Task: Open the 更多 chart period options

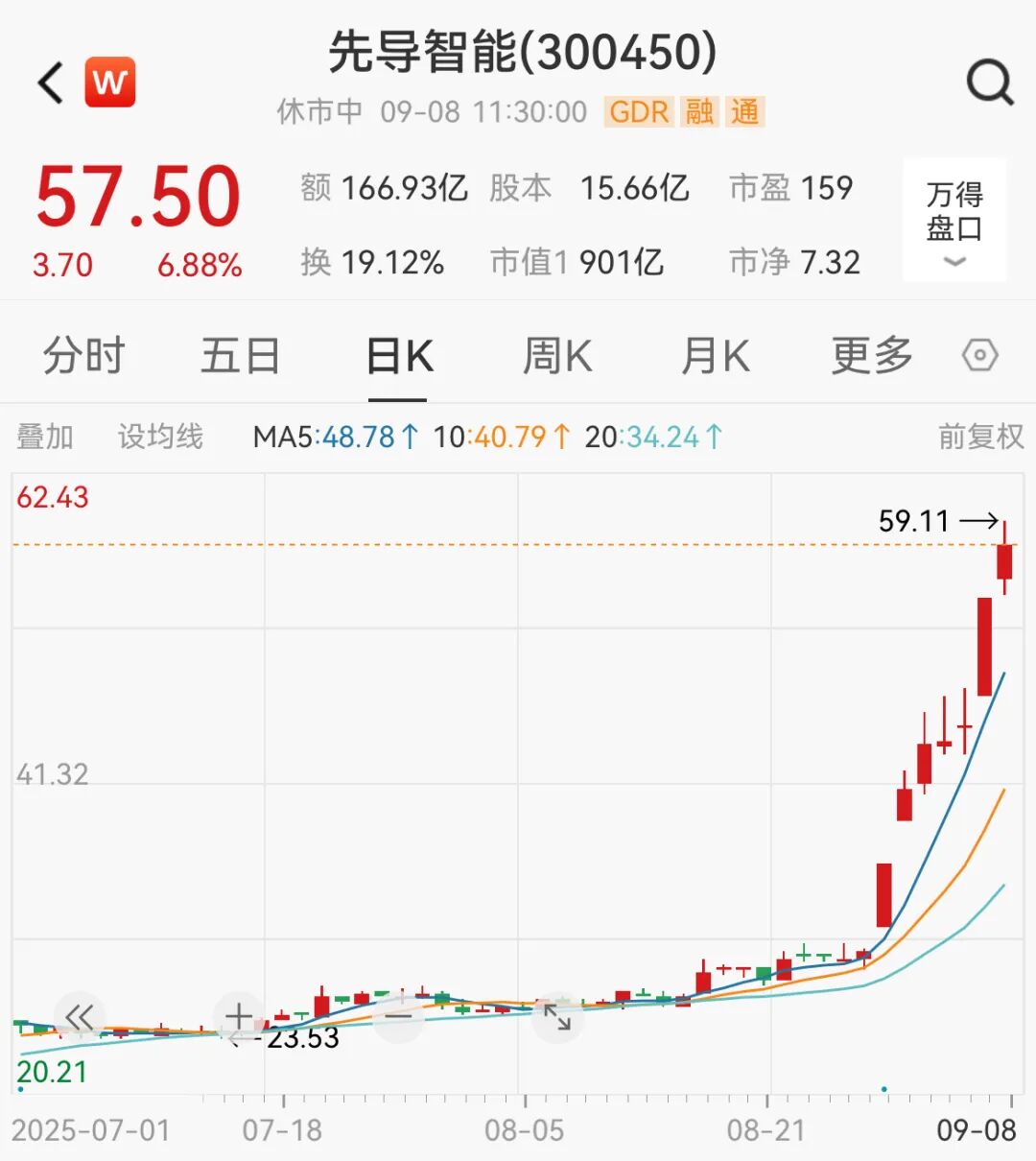Action: click(x=872, y=356)
